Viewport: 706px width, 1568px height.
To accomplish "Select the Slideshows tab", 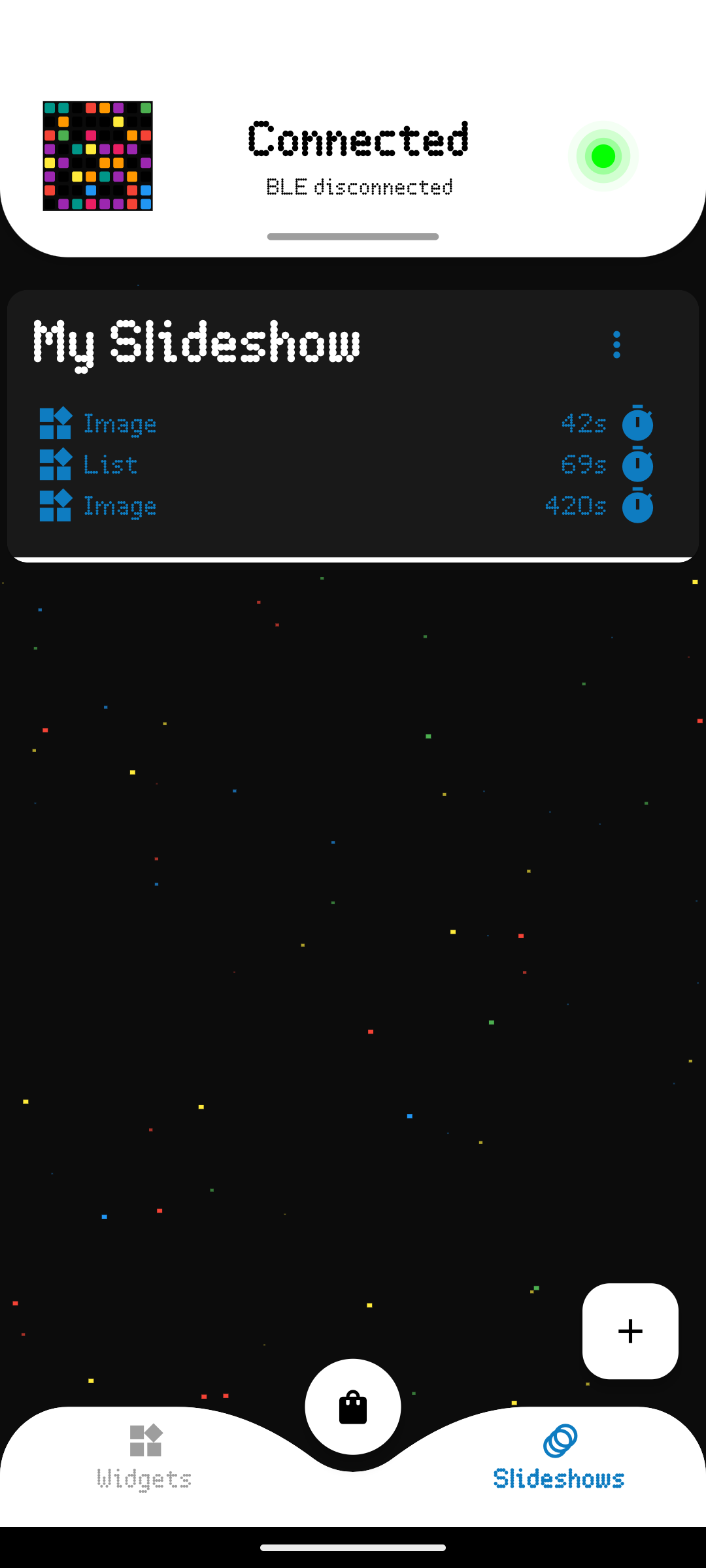I will click(x=559, y=1457).
